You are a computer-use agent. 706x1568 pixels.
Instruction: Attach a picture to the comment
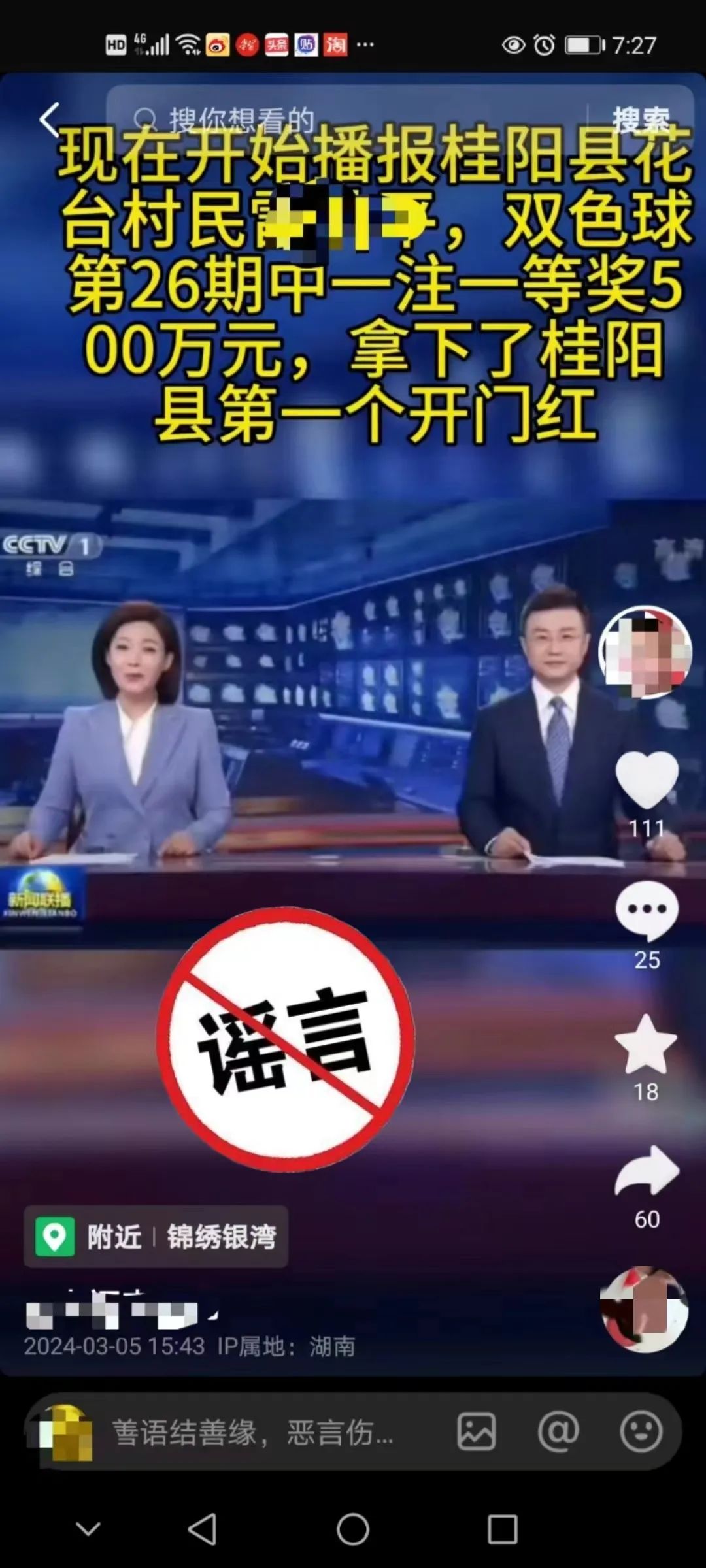476,1431
